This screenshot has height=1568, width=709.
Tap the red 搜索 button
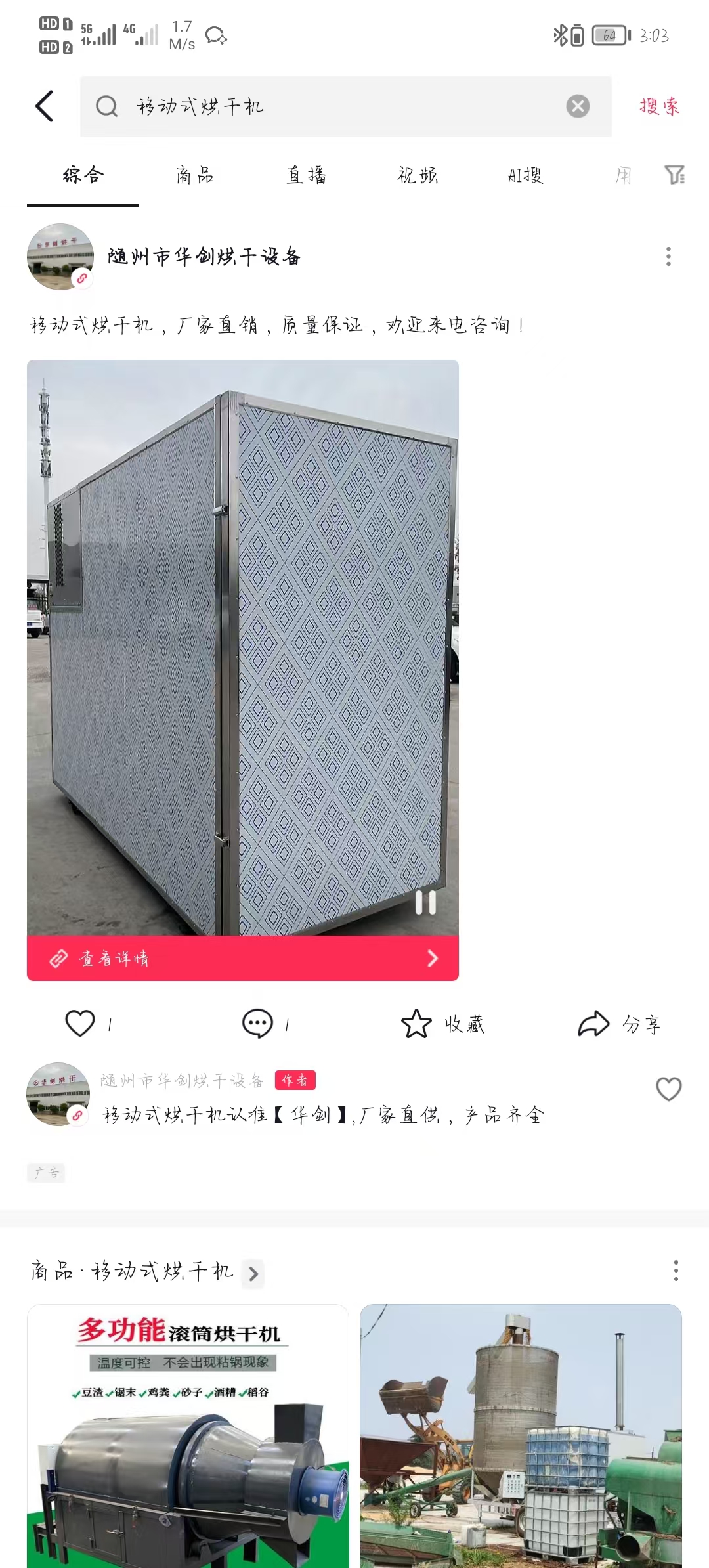pos(659,106)
